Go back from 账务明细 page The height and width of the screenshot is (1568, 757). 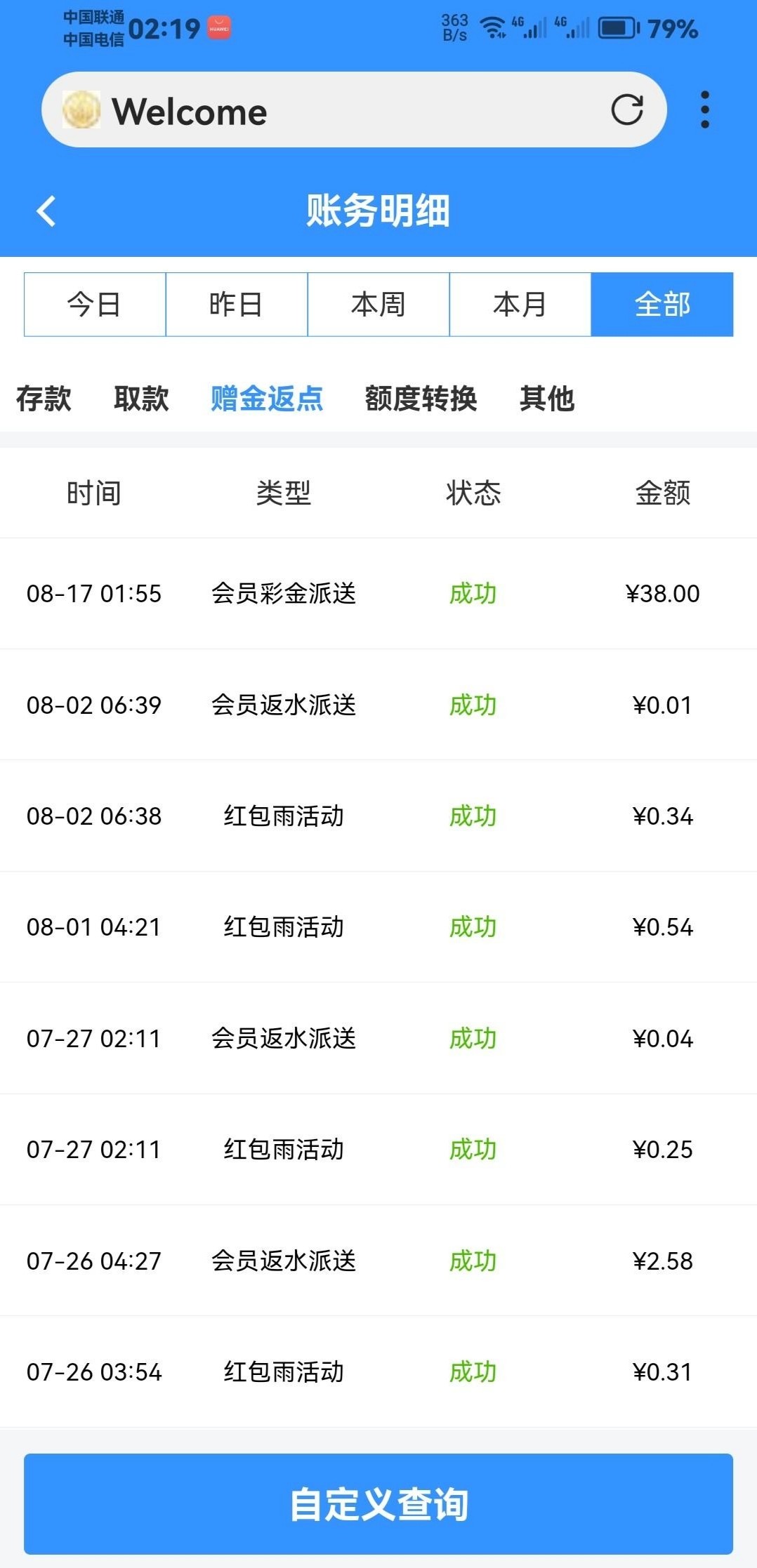click(x=46, y=211)
